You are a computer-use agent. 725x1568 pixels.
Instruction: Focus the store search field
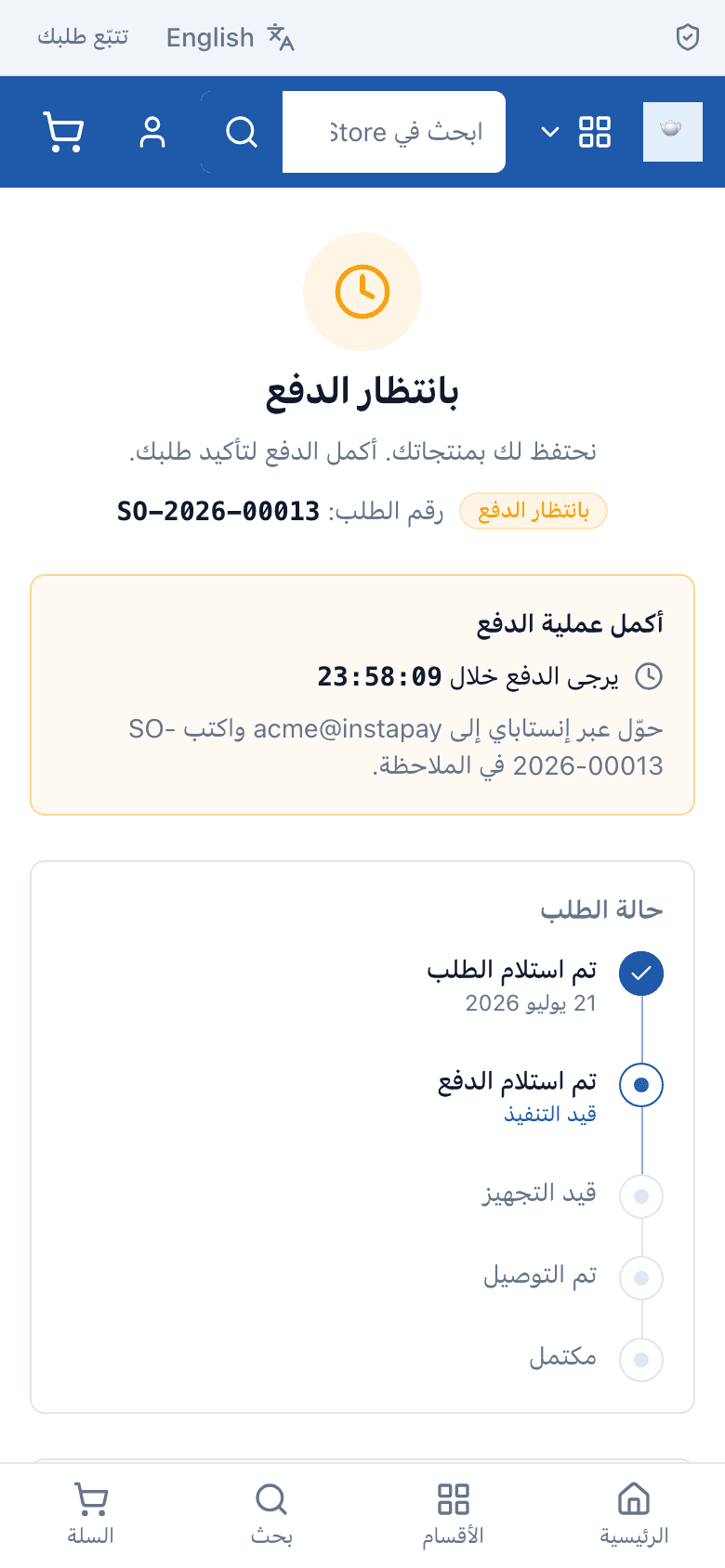click(x=394, y=132)
